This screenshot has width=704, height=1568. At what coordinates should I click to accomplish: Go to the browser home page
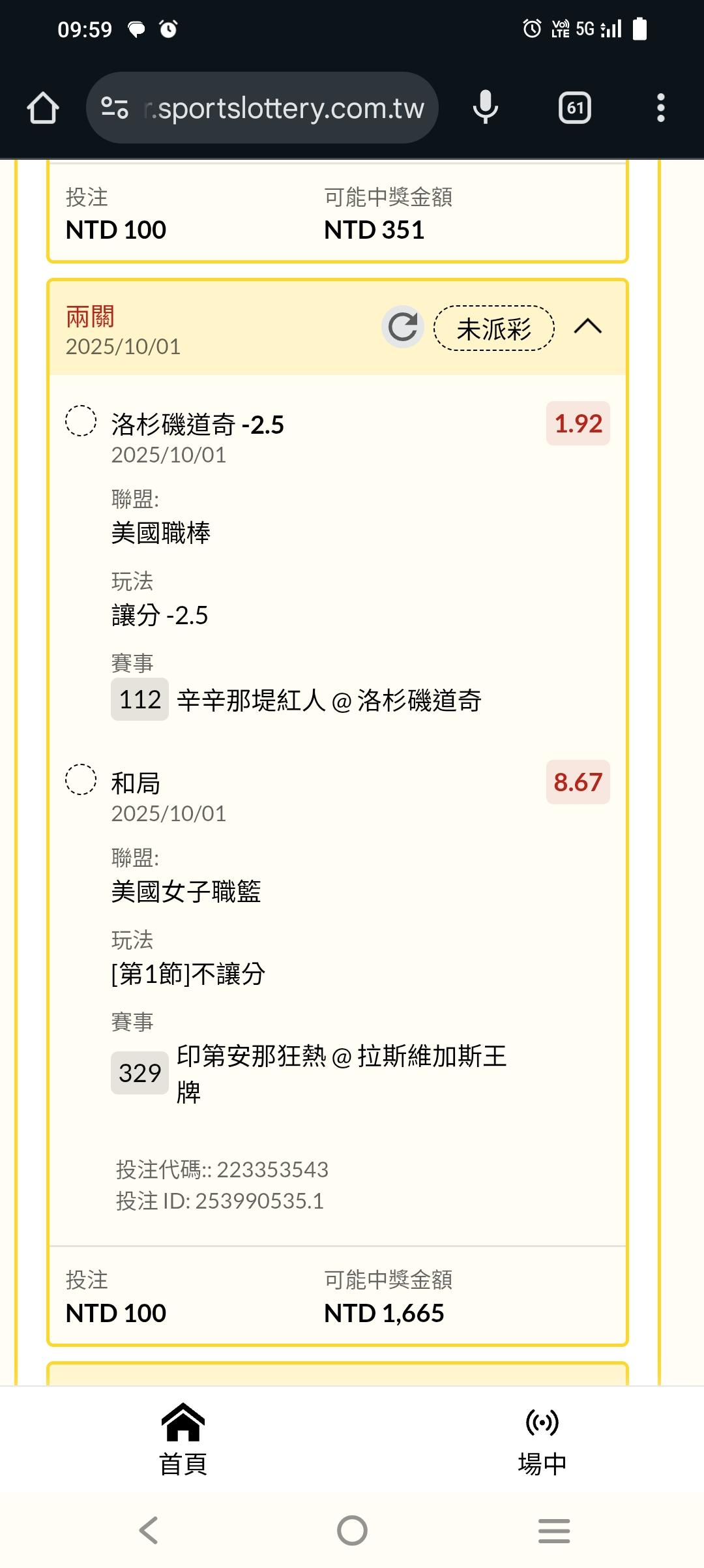click(x=43, y=108)
